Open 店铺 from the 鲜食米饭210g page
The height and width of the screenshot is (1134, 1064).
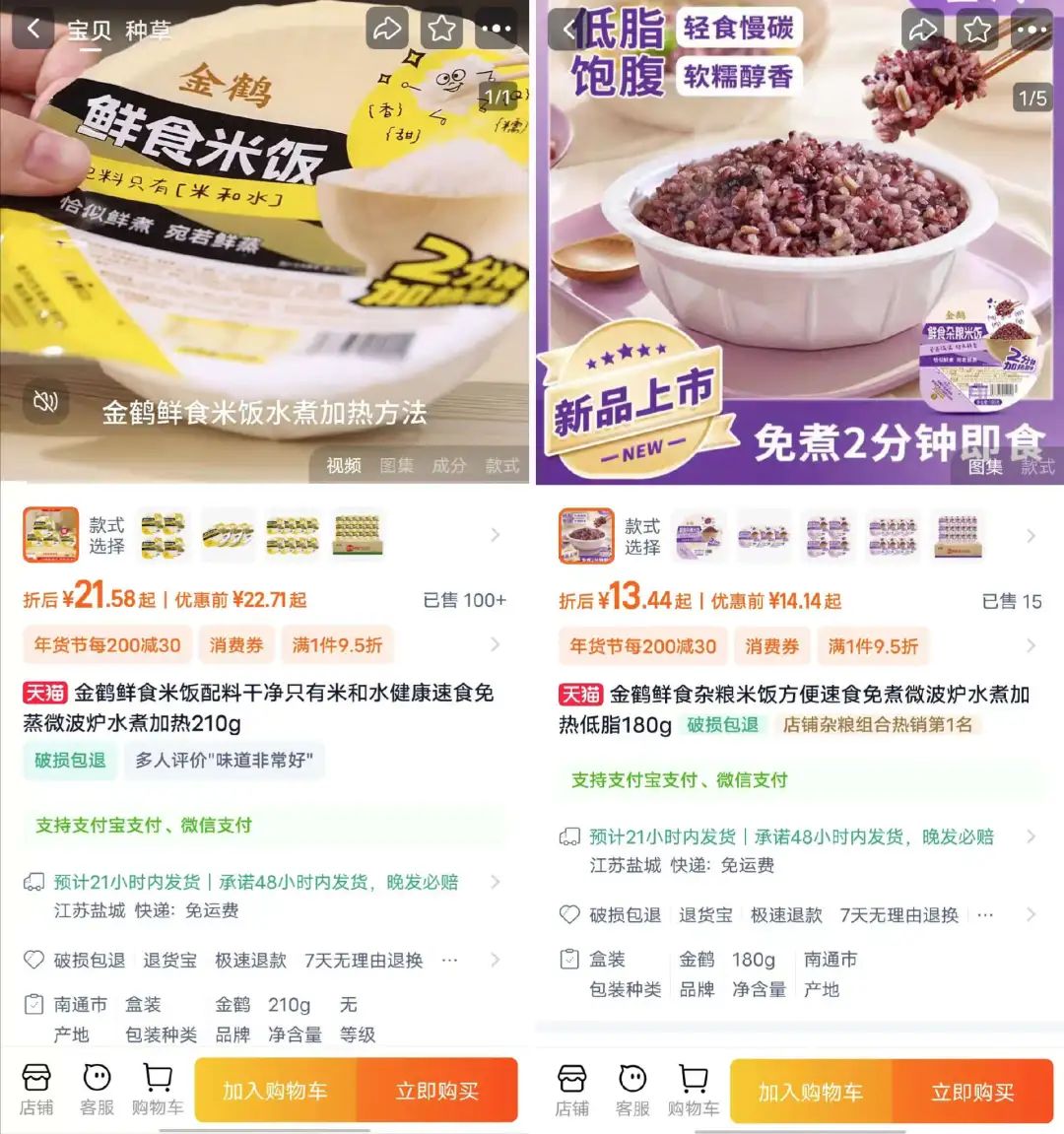[x=36, y=1089]
